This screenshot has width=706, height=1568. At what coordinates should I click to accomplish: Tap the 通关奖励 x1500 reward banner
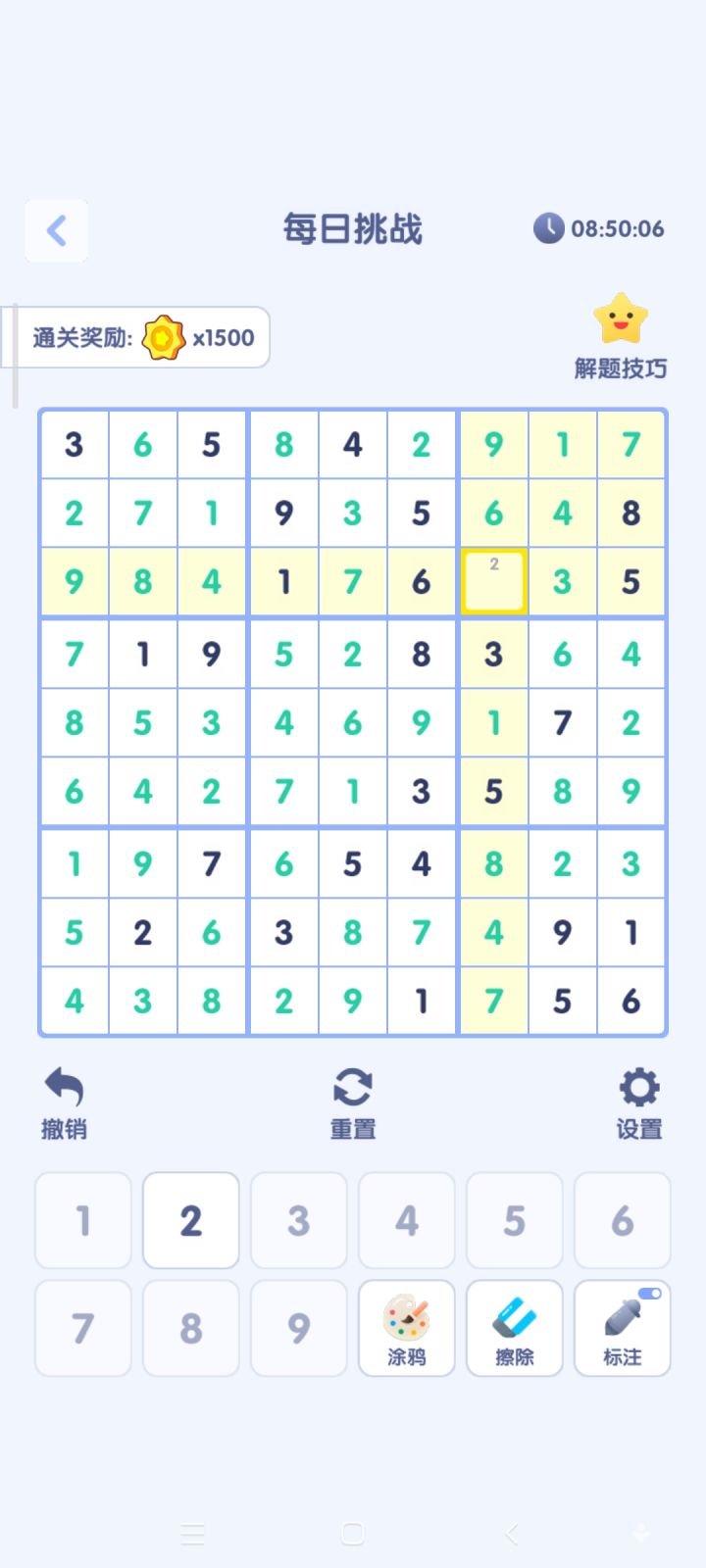pos(137,337)
